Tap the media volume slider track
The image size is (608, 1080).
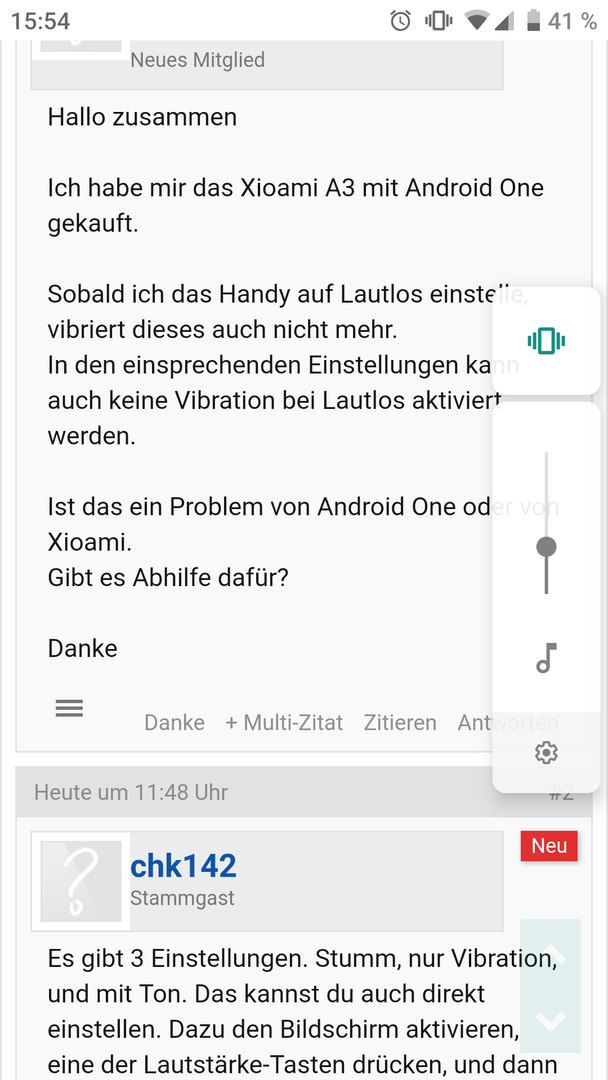click(x=546, y=523)
